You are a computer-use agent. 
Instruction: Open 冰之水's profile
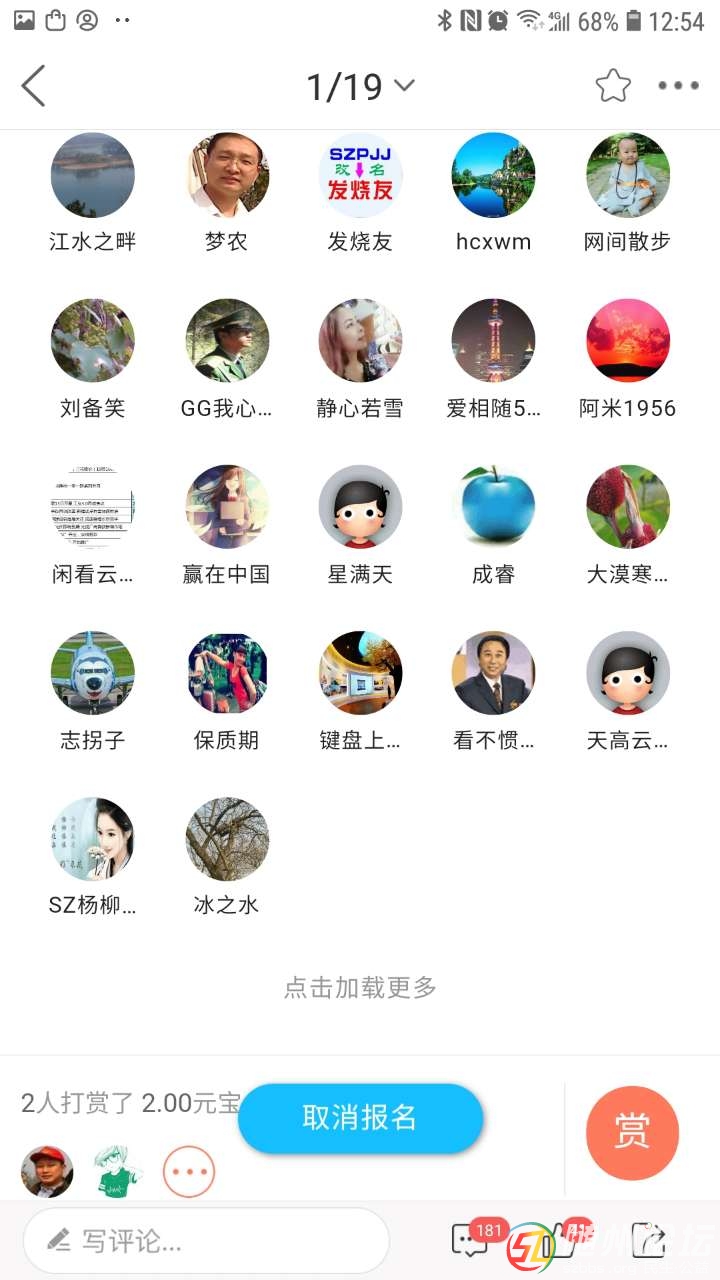[227, 839]
